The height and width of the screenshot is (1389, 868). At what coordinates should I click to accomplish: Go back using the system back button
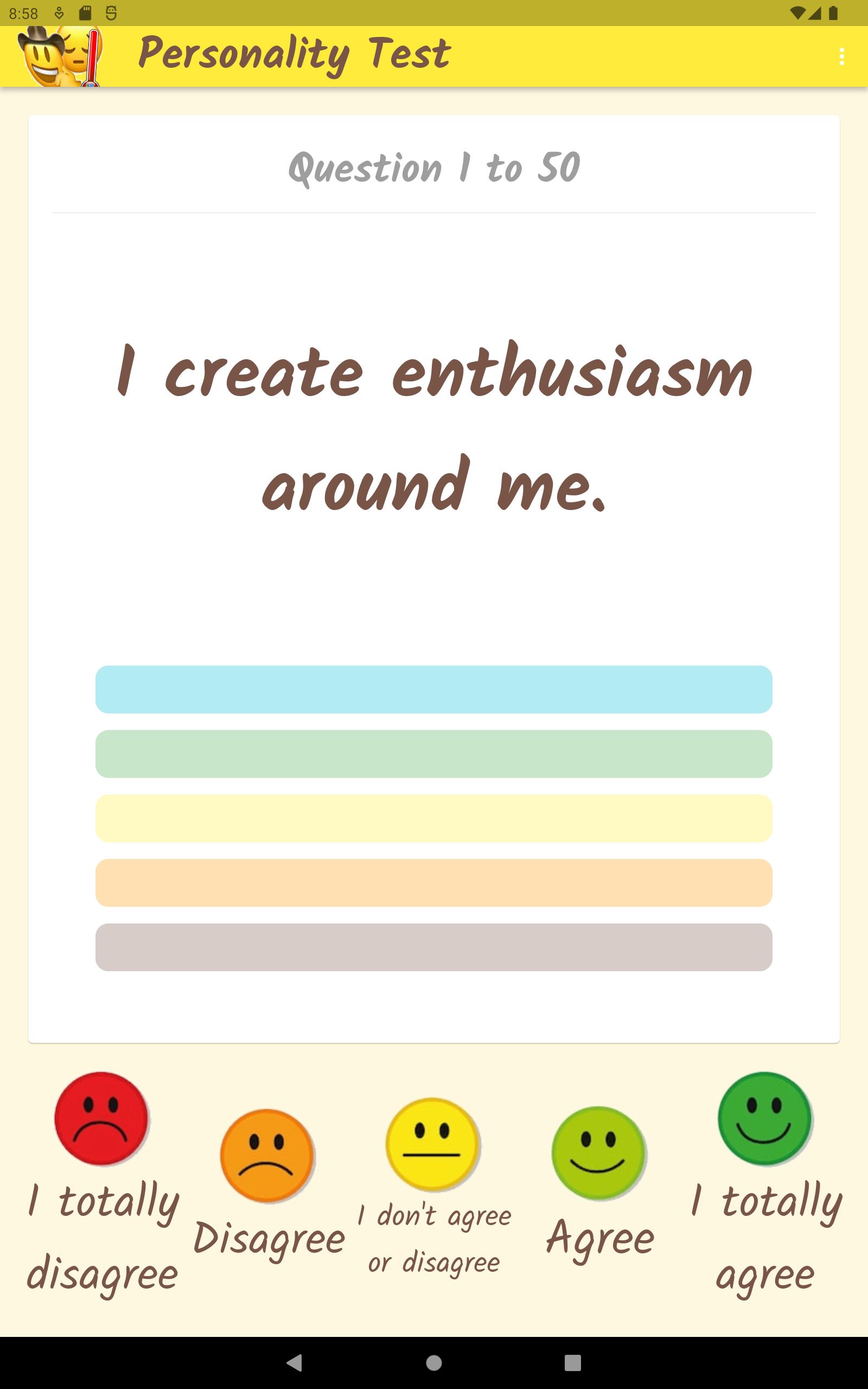pos(295,1362)
